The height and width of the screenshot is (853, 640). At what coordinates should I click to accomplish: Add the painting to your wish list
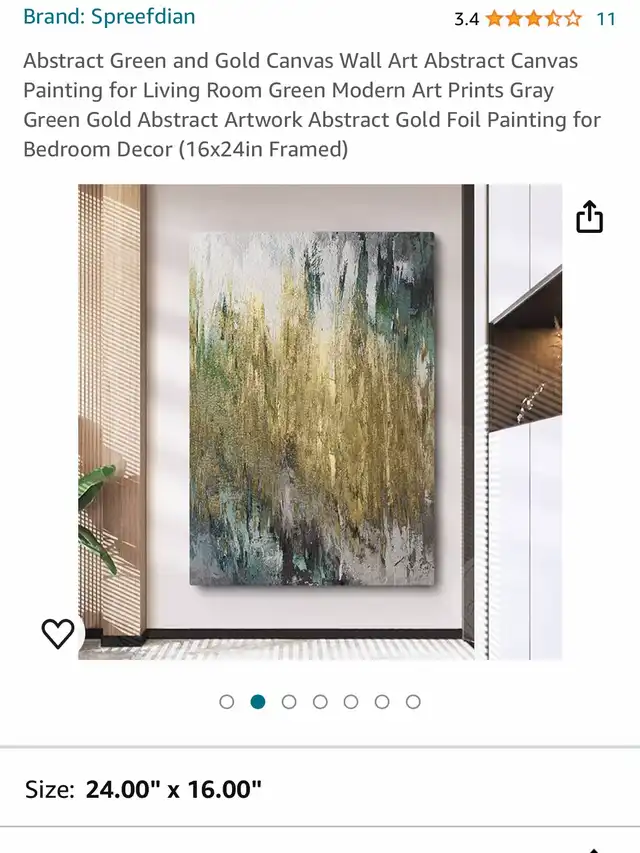58,633
